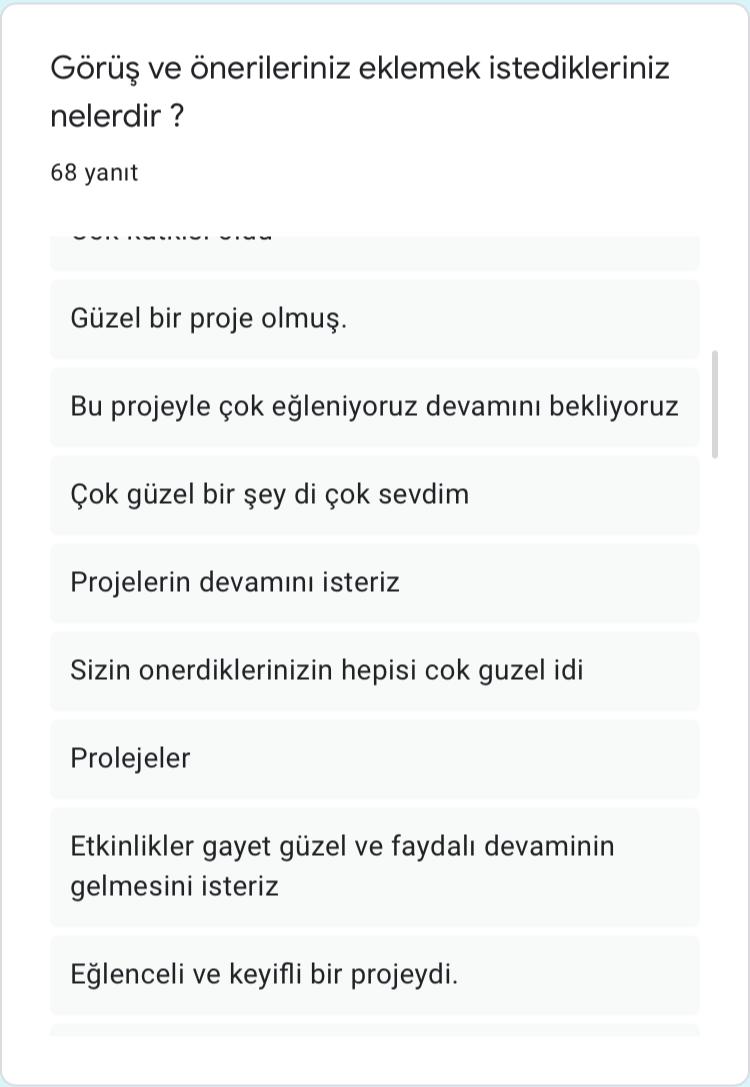Click the "68 yanıt" response count label
This screenshot has width=750, height=1087.
95,172
